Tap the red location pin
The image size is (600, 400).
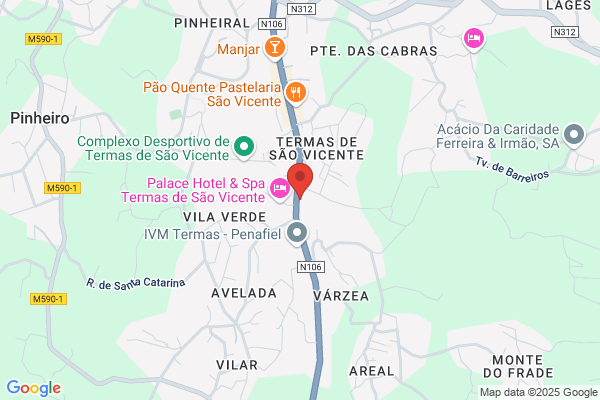tap(300, 180)
